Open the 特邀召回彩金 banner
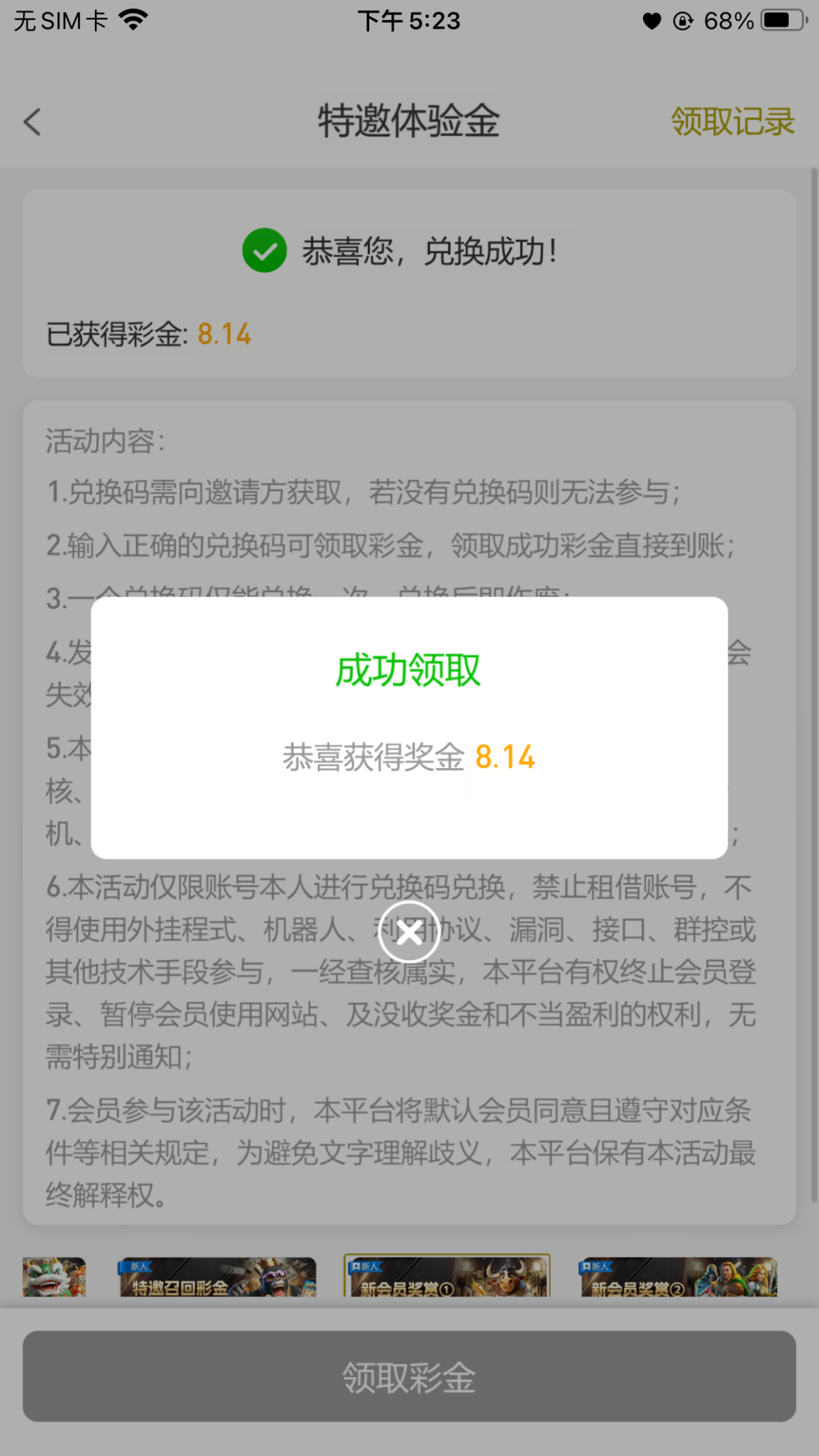Image resolution: width=819 pixels, height=1456 pixels. coord(217,1277)
